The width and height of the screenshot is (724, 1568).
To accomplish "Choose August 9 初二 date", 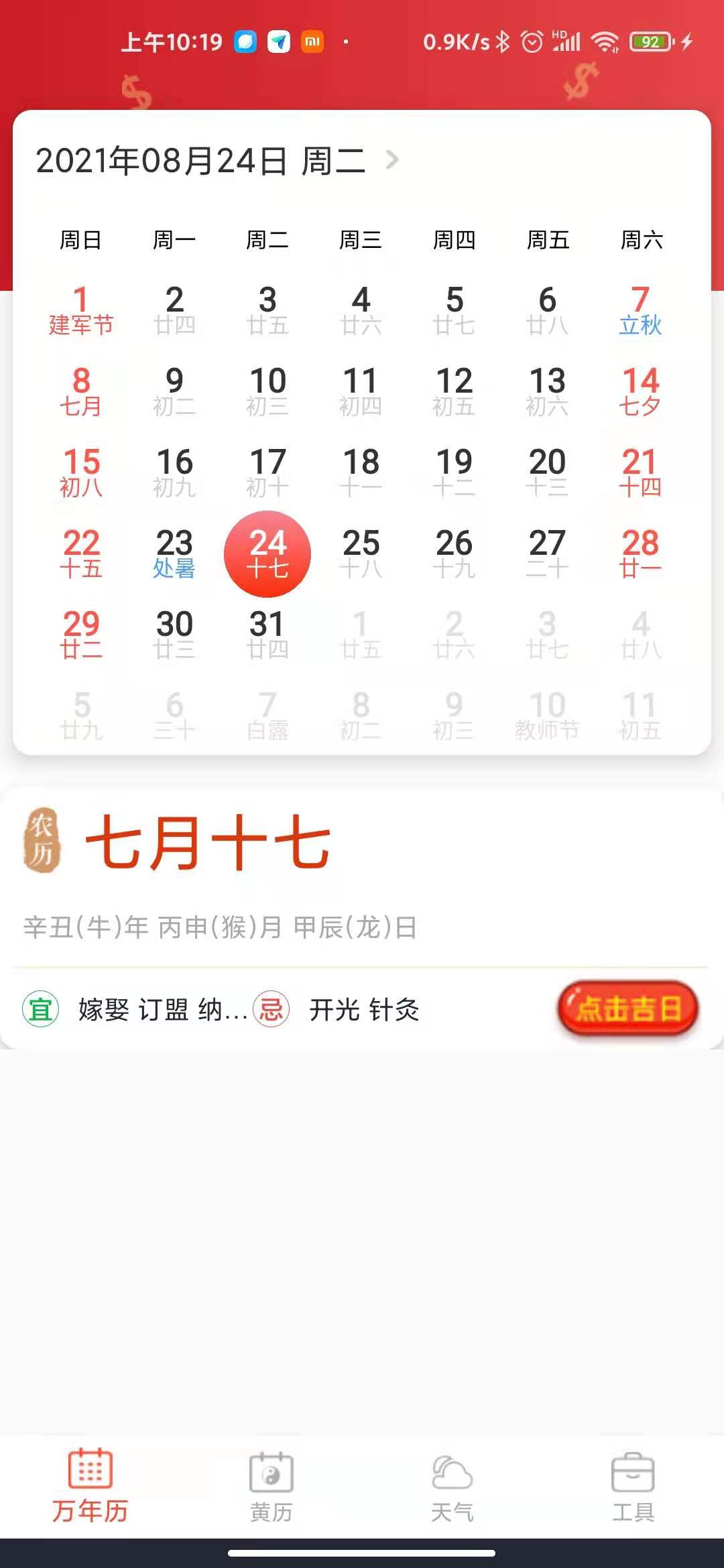I will point(174,391).
